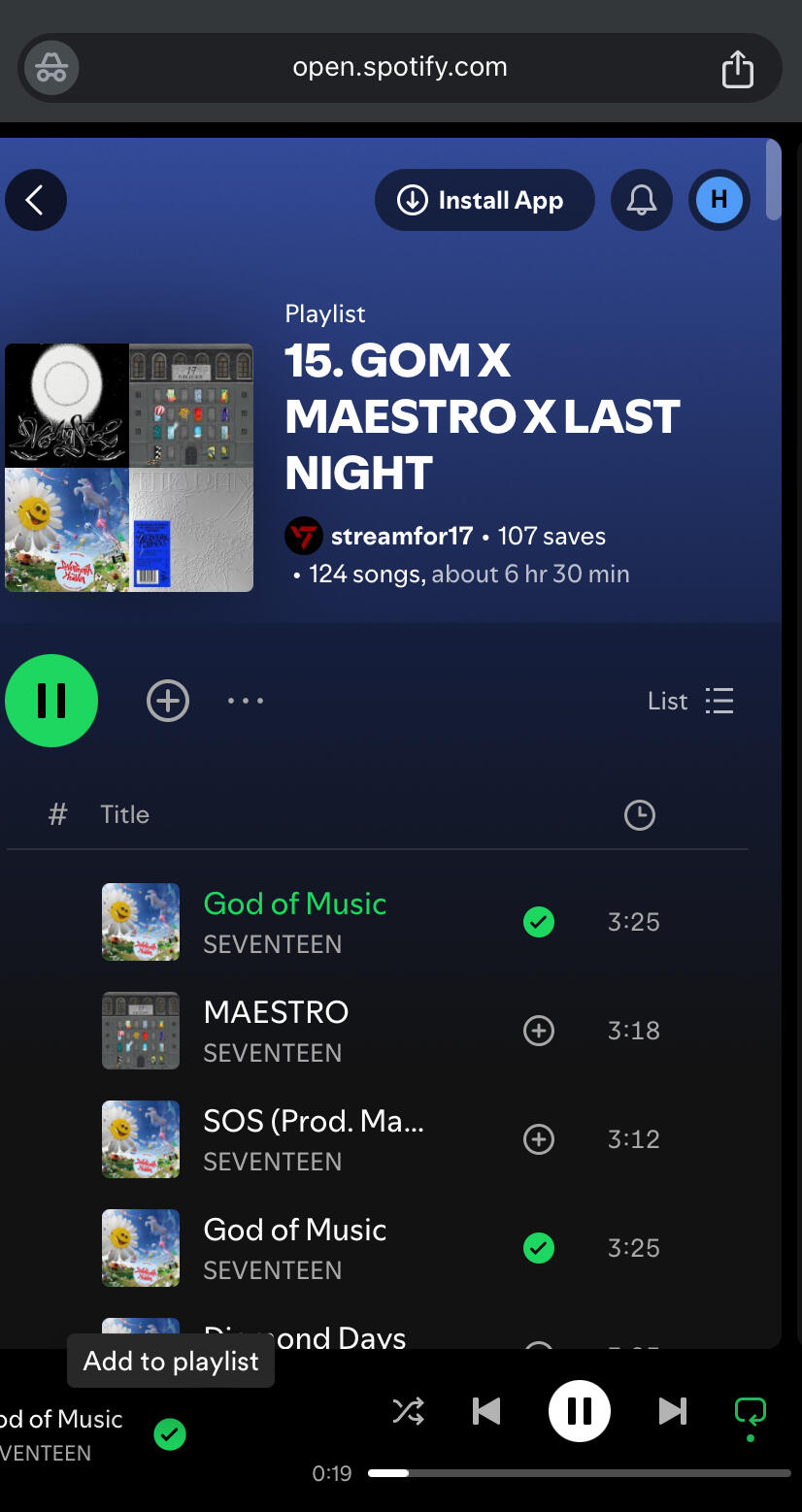Save this playlist to Your Library
Screen dimensions: 802x1512
pyautogui.click(x=168, y=701)
